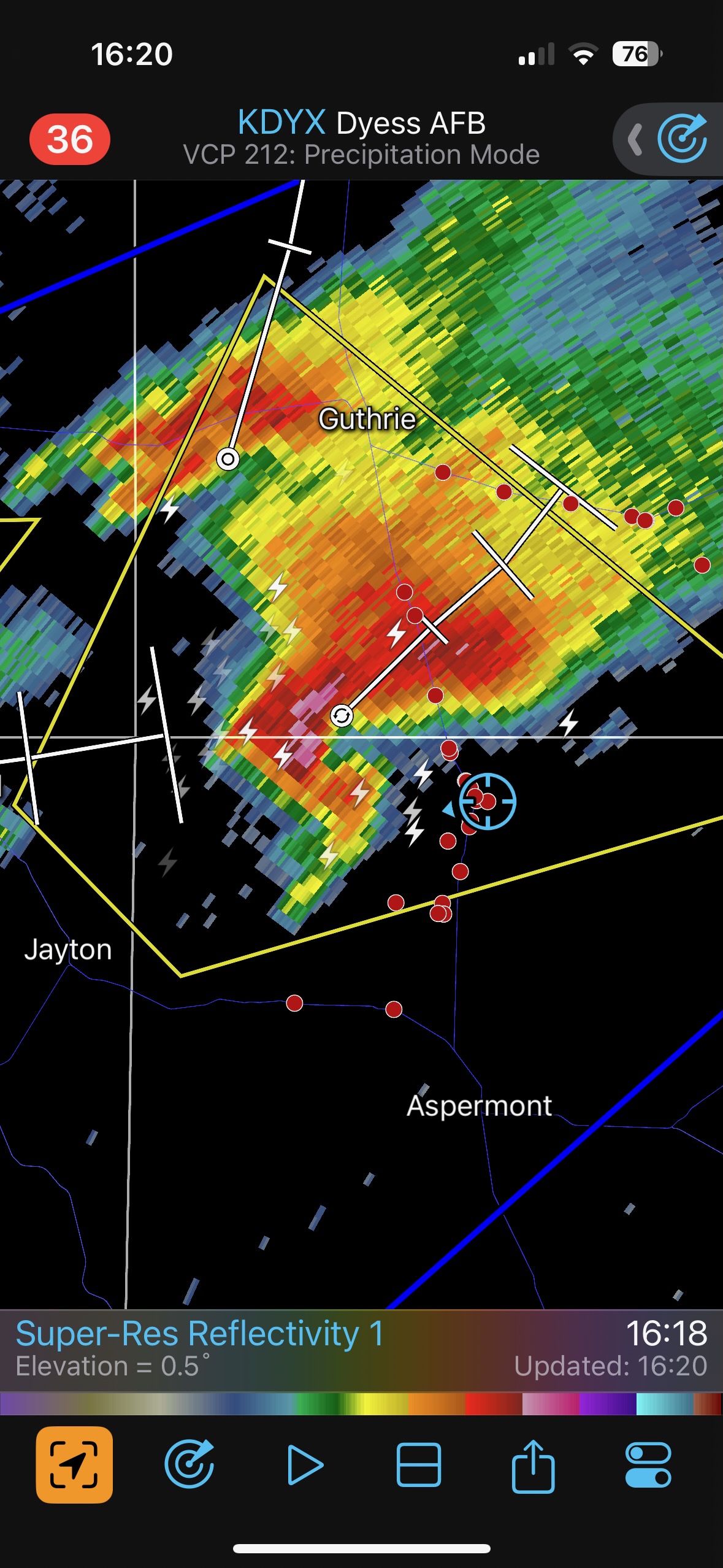Screen dimensions: 723x1568
Task: Tap the KDYX Dyess AFB radar title
Action: 361,123
